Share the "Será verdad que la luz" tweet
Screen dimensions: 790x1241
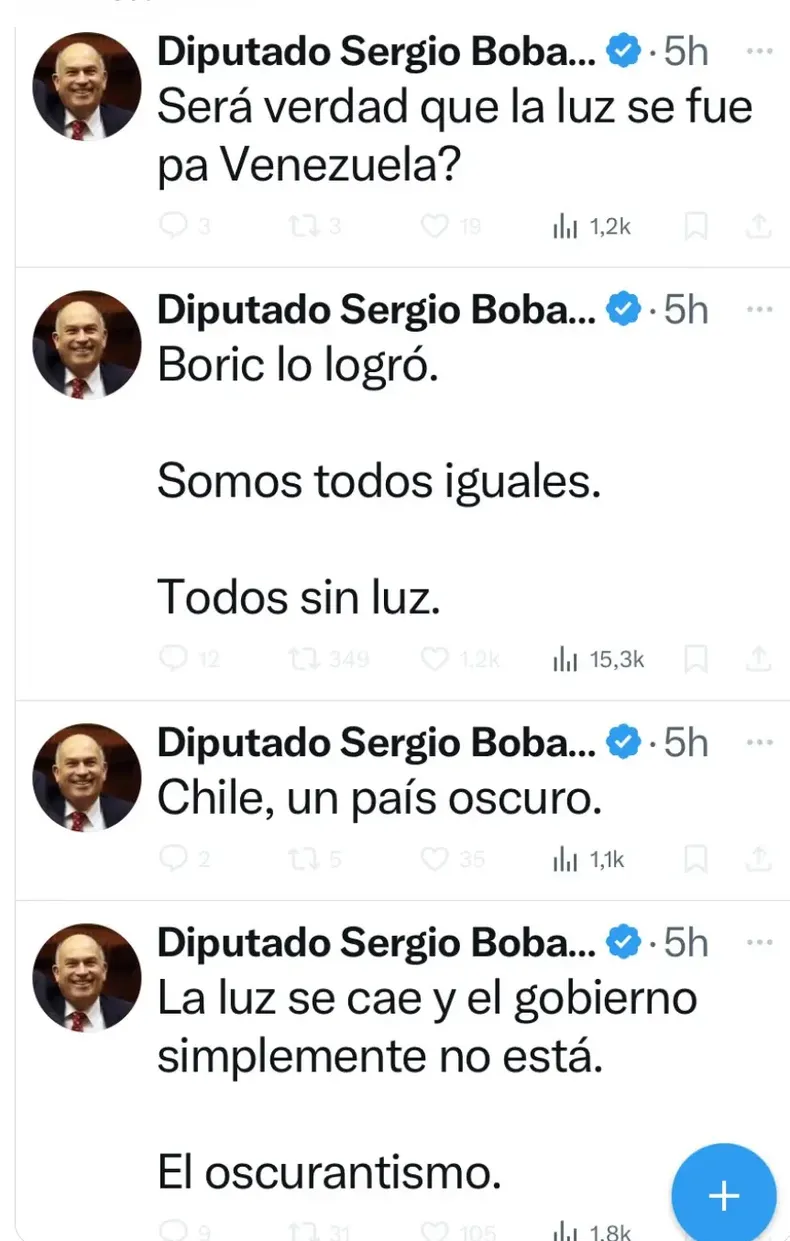pyautogui.click(x=758, y=228)
